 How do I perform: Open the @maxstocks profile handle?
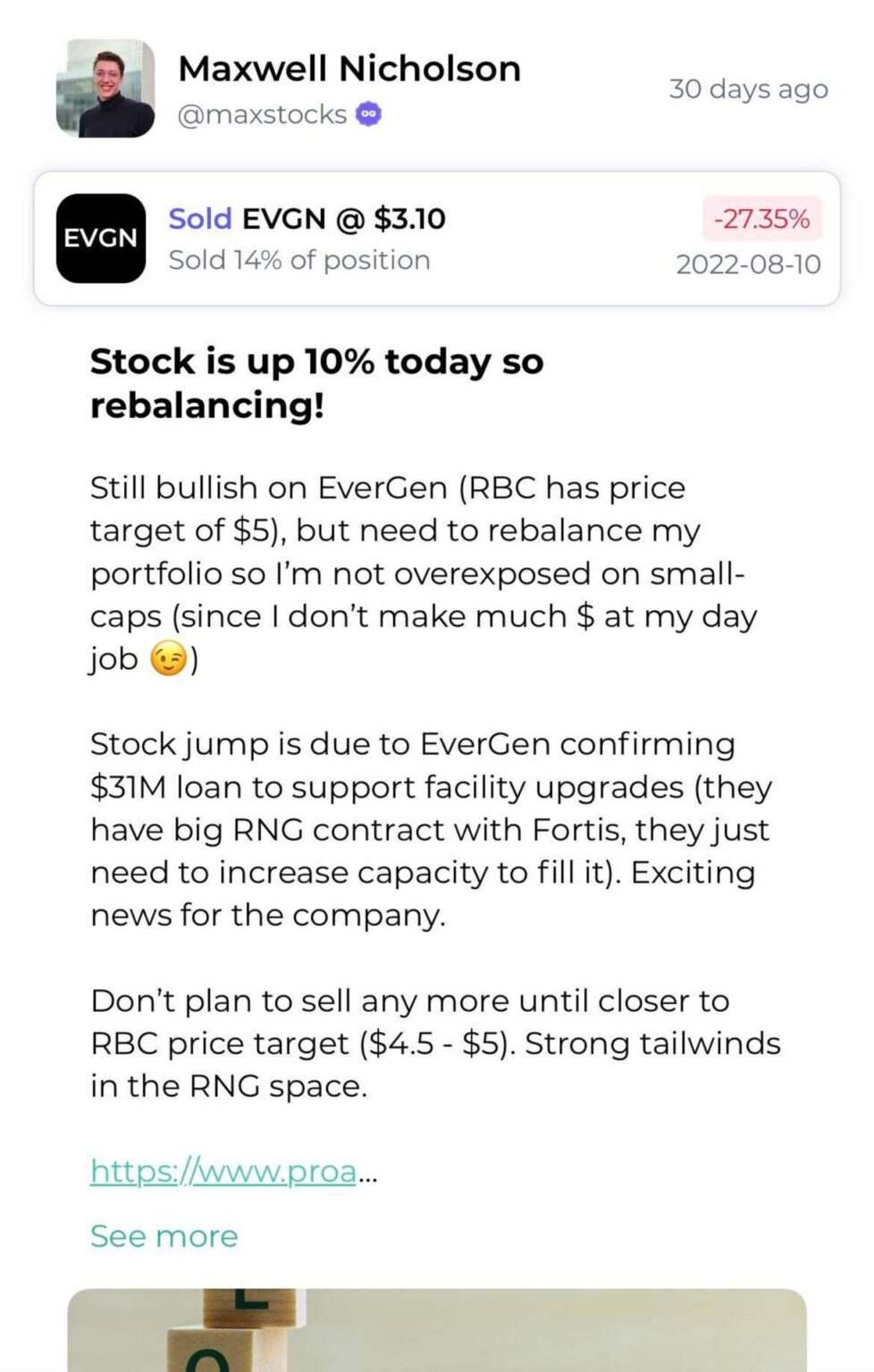click(262, 115)
